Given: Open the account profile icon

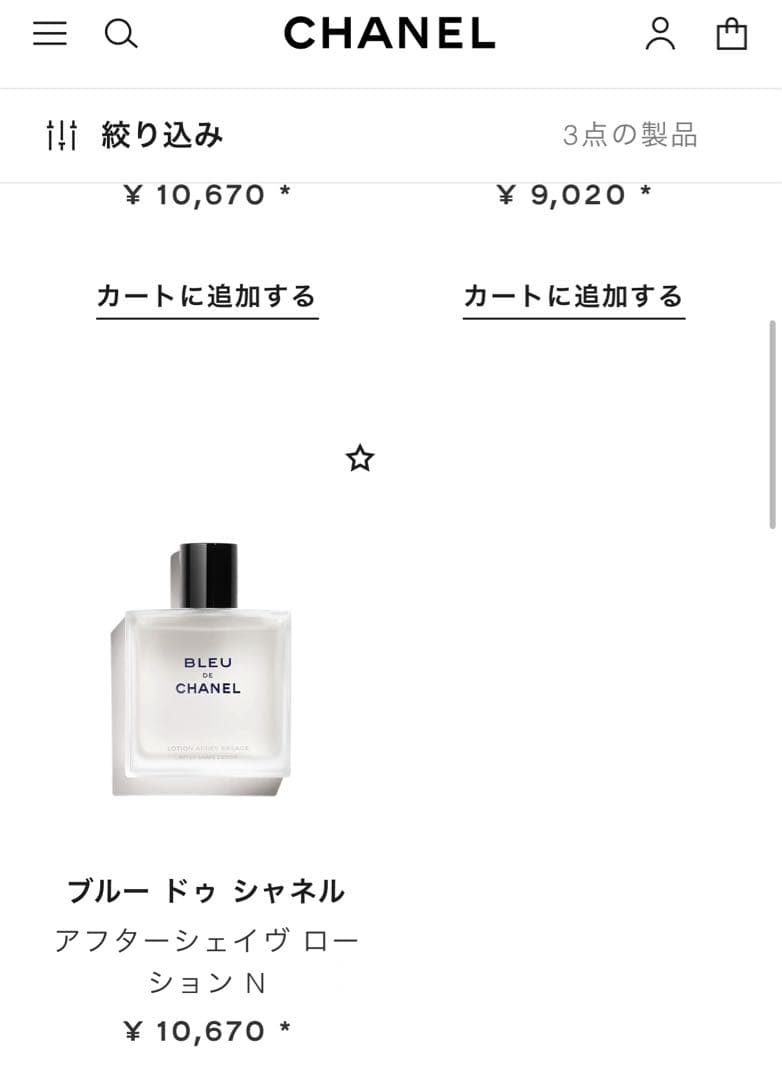Looking at the screenshot, I should tap(659, 34).
